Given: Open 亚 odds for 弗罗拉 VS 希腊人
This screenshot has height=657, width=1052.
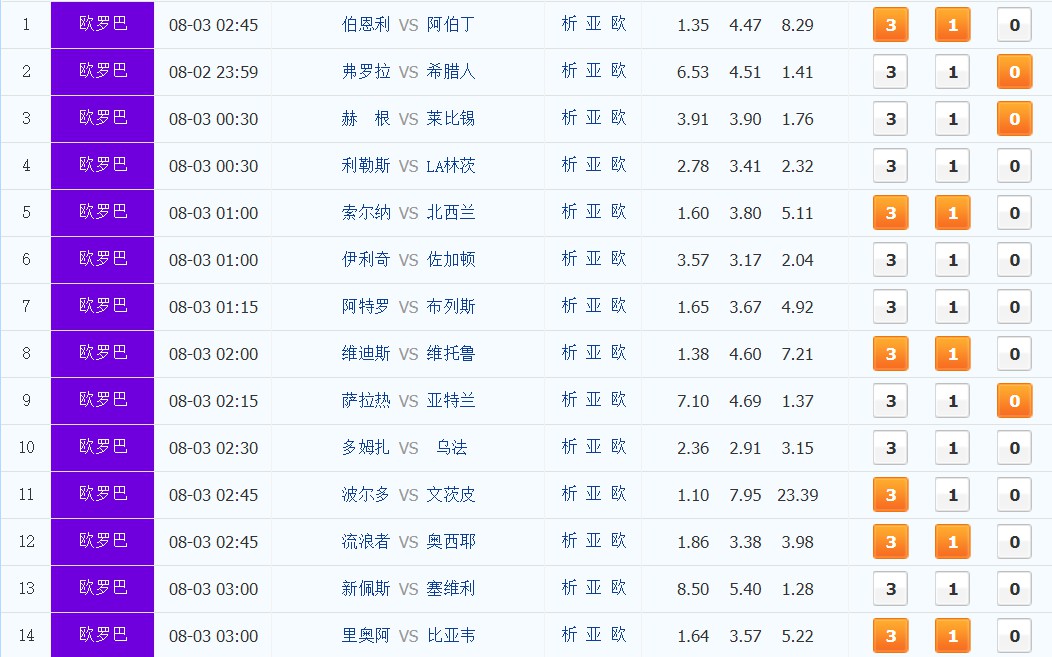Looking at the screenshot, I should [594, 70].
